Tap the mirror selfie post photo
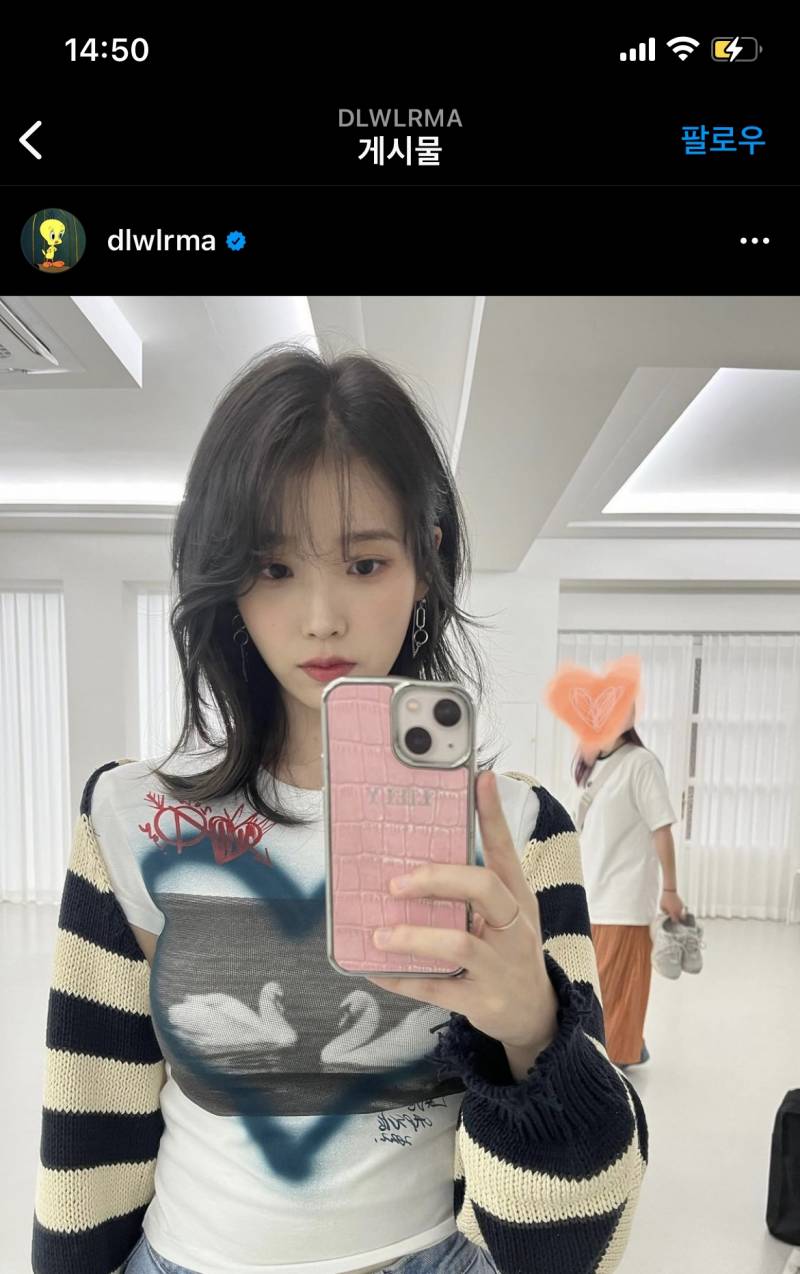The width and height of the screenshot is (800, 1274). pos(400,784)
